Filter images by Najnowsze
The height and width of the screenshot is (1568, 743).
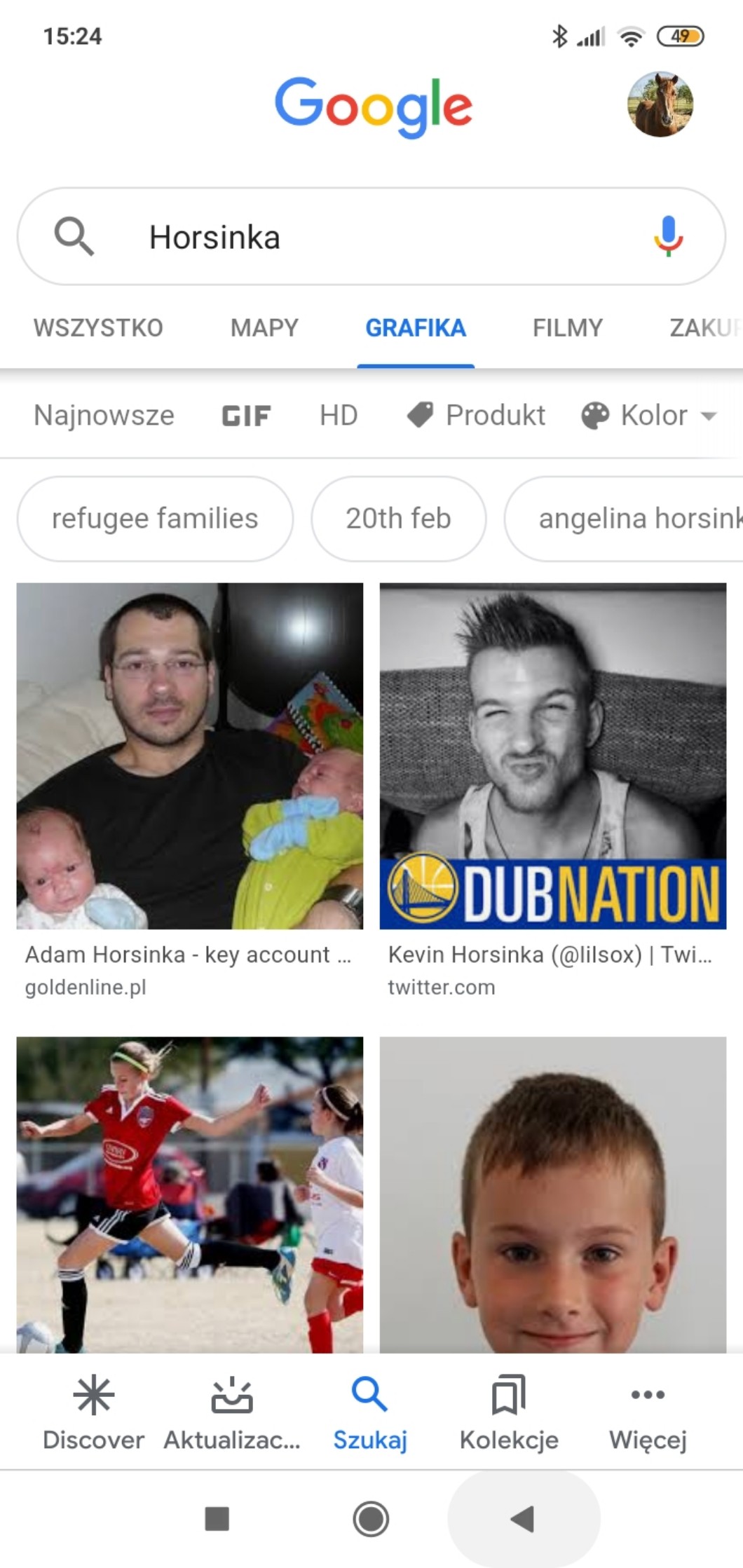104,416
